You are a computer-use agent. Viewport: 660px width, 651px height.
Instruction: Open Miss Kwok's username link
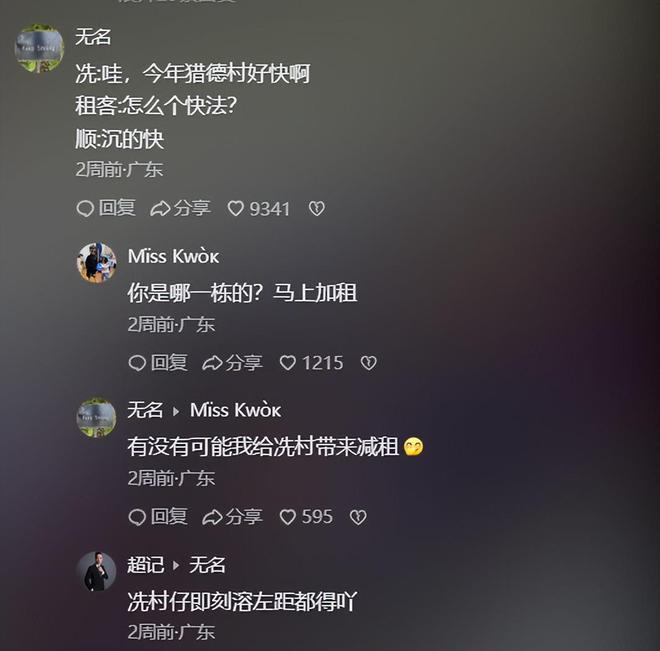[173, 256]
